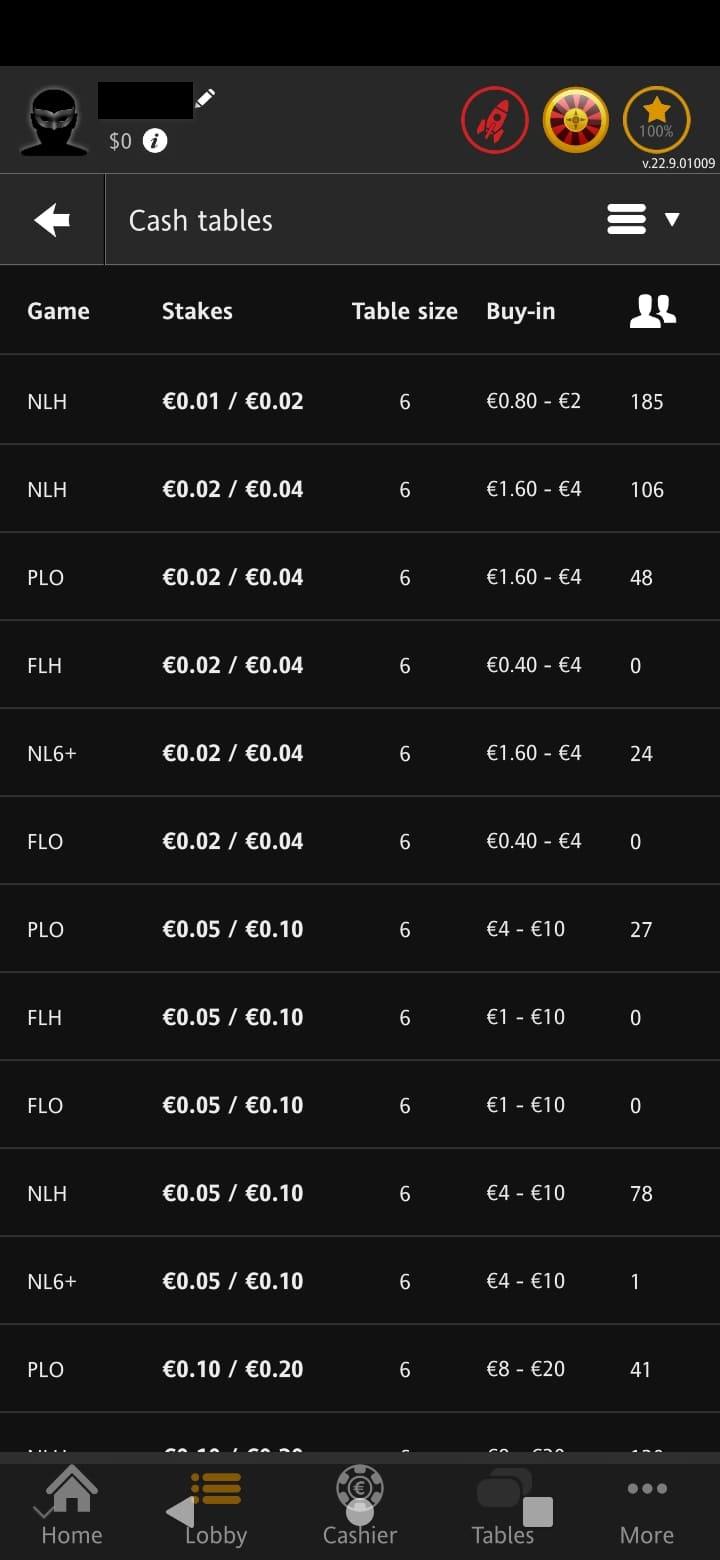Select NLH €0.05 / €0.10 table
This screenshot has width=720, height=1560.
(x=360, y=1193)
